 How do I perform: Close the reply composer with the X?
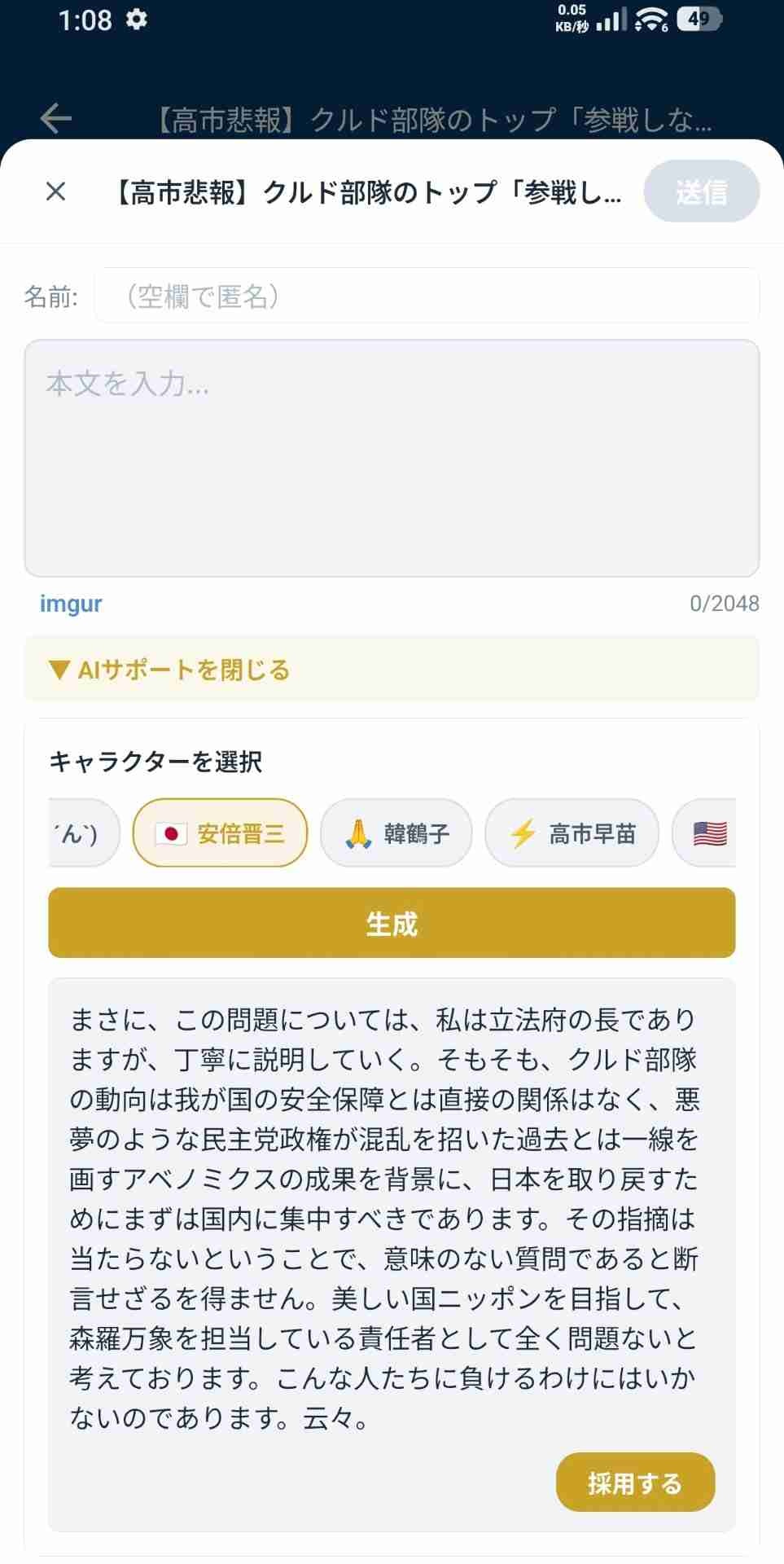(x=55, y=192)
